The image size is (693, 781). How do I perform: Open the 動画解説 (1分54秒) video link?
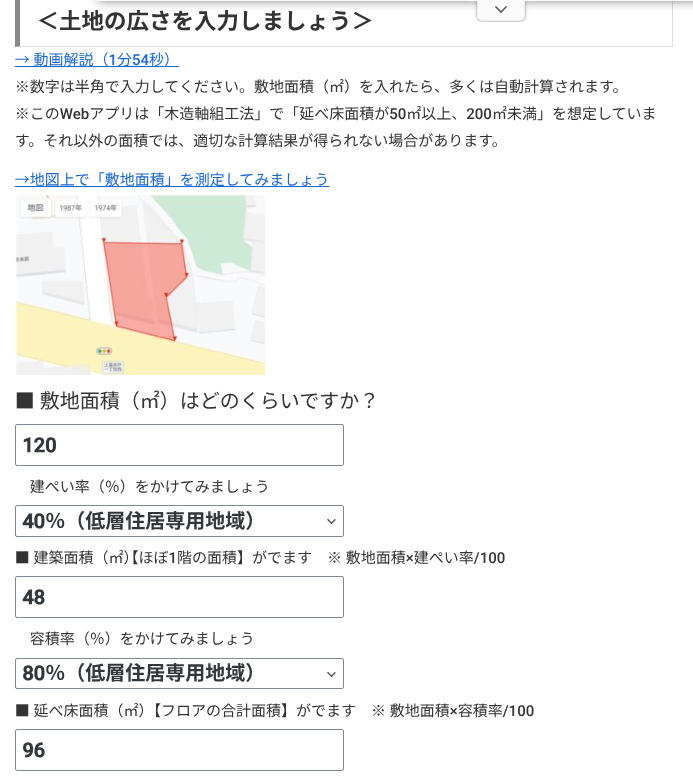[97, 60]
